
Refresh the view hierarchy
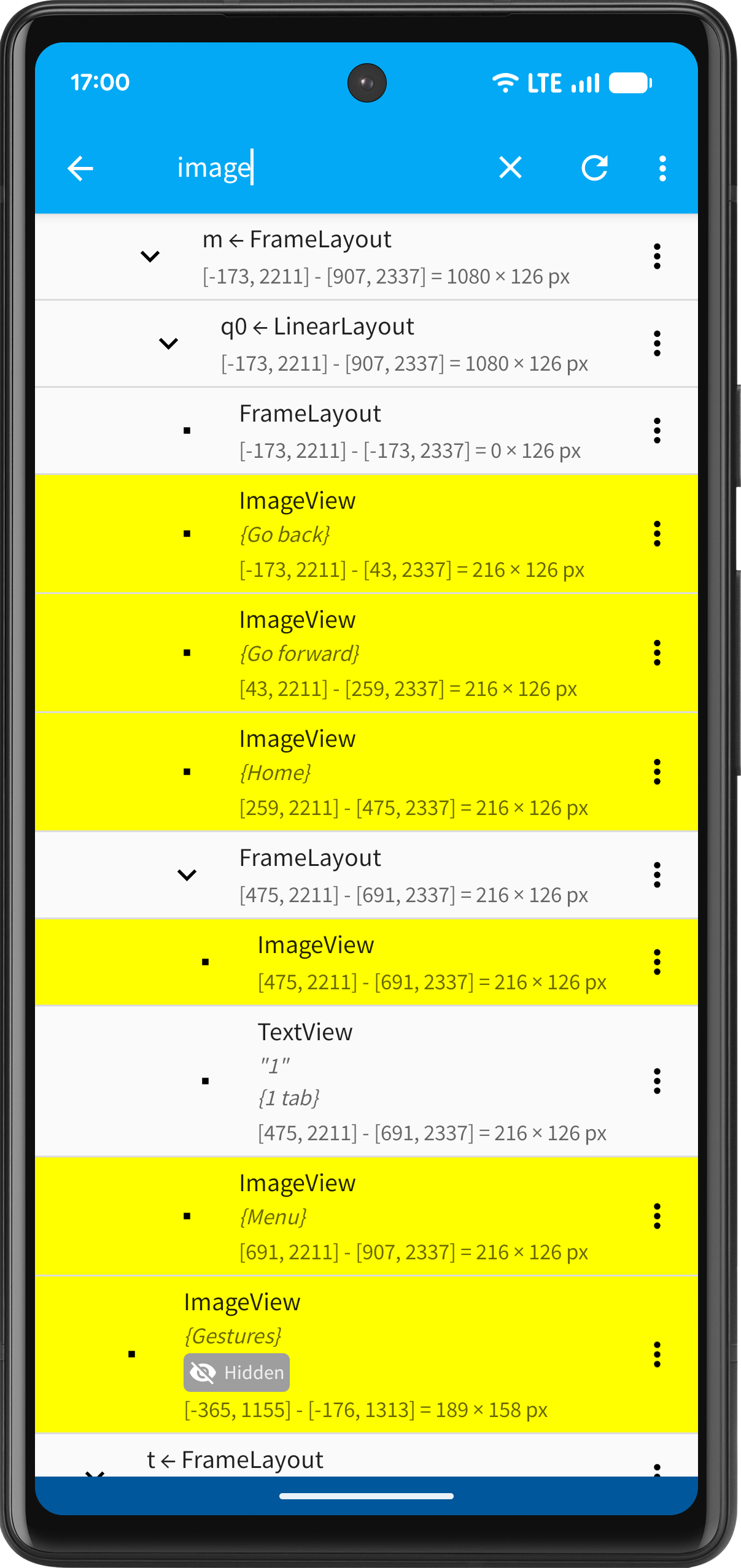594,168
